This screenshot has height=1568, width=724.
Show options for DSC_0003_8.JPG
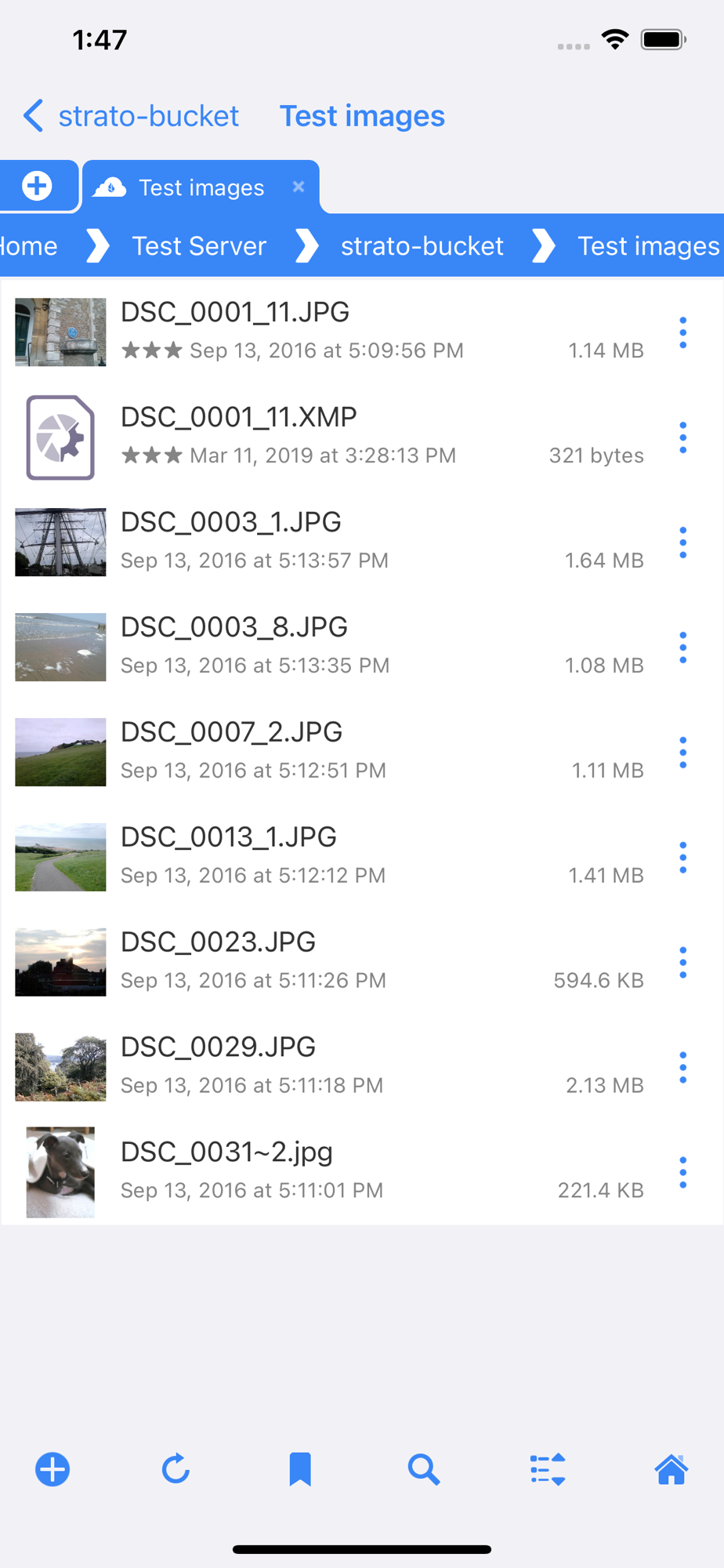tap(683, 648)
